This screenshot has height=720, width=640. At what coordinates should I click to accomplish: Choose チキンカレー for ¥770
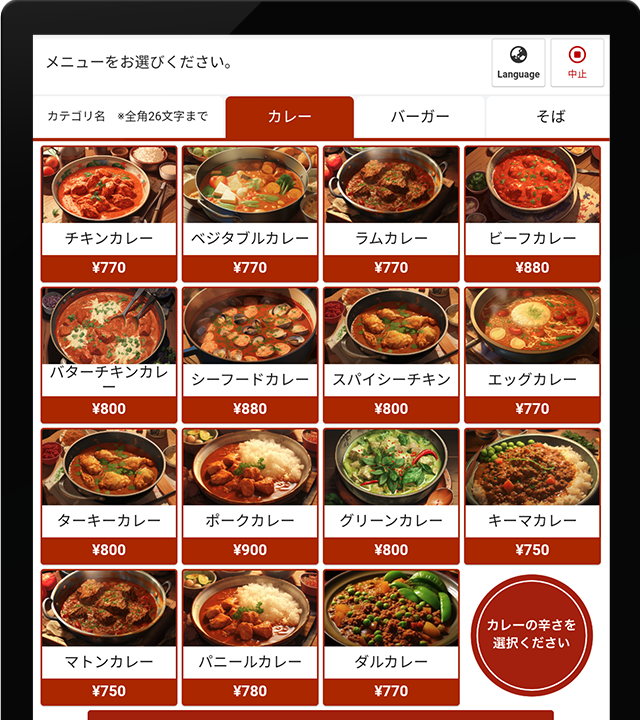109,214
